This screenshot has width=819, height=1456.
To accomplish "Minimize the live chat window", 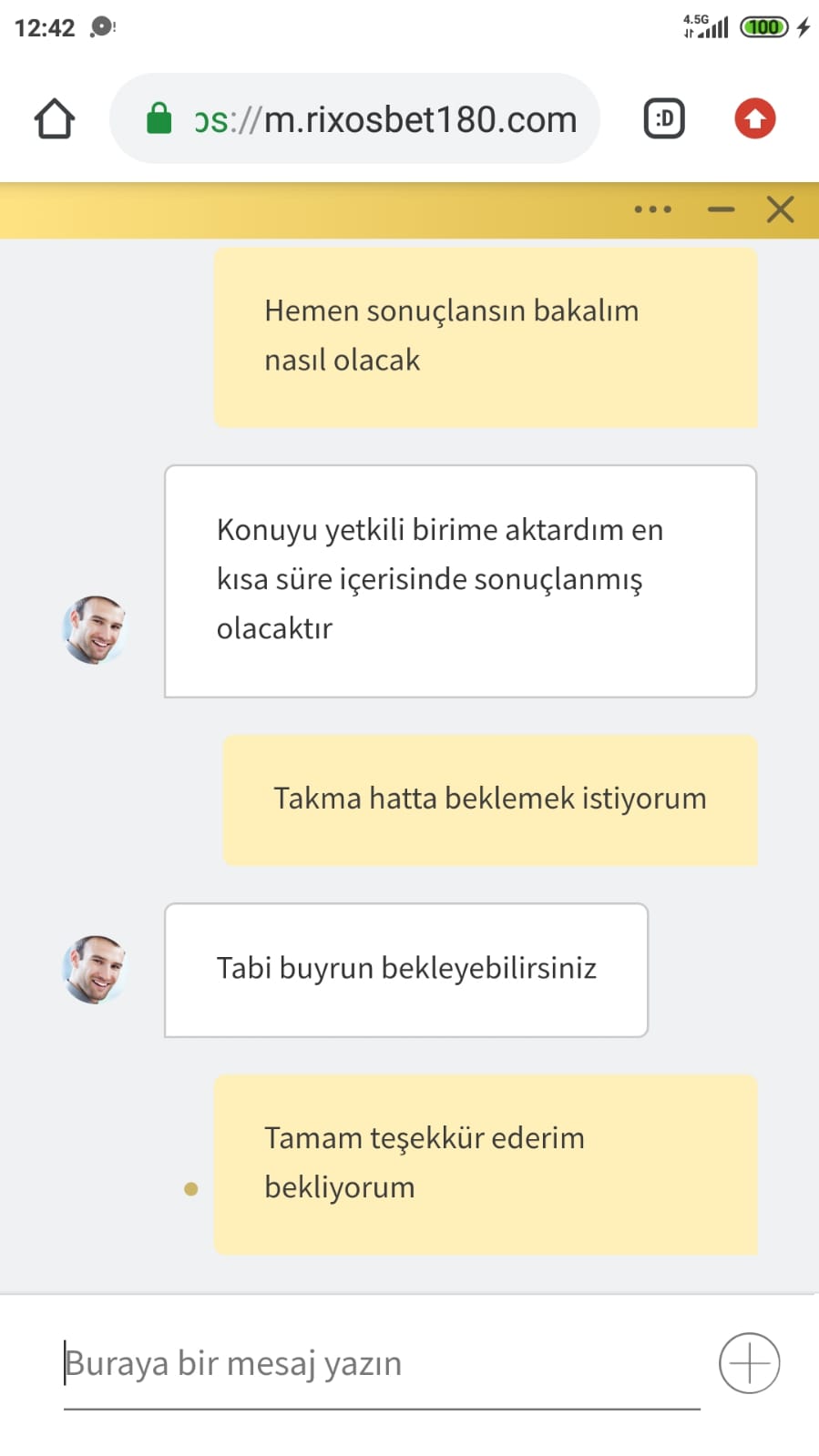I will pos(721,209).
